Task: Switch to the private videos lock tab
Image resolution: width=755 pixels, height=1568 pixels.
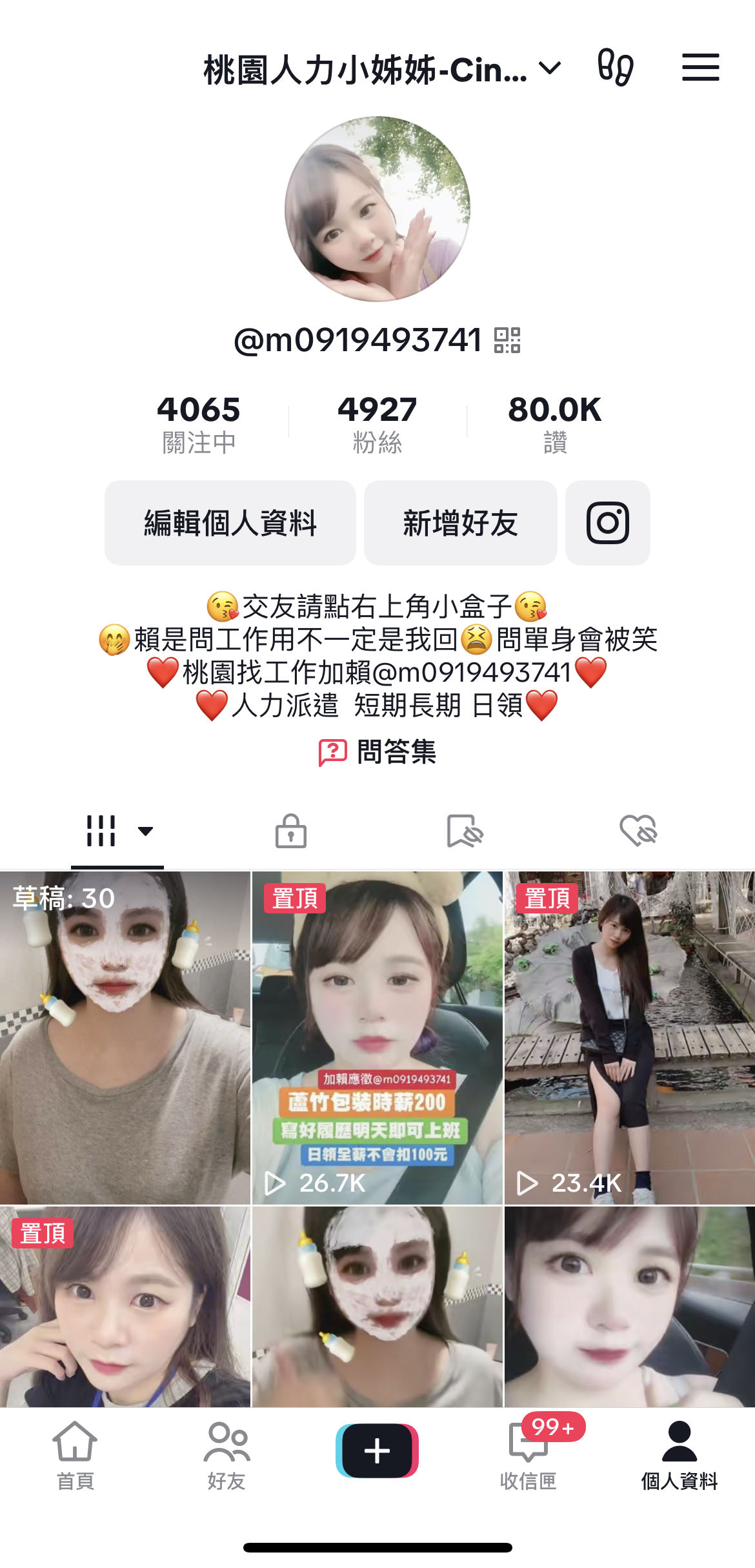Action: coord(291,831)
